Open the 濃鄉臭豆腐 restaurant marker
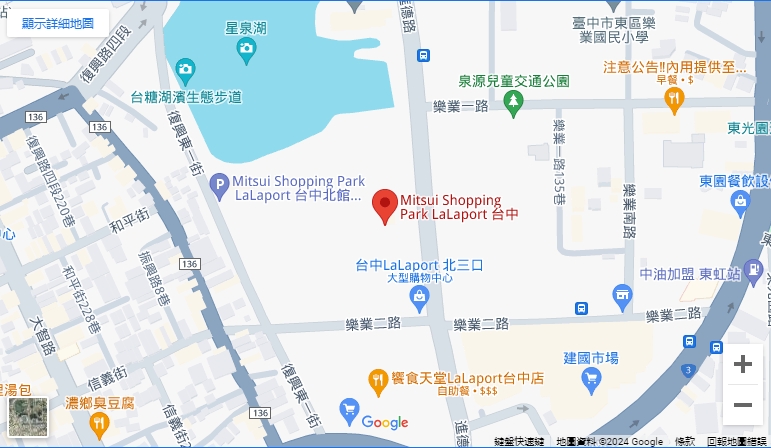 point(98,424)
